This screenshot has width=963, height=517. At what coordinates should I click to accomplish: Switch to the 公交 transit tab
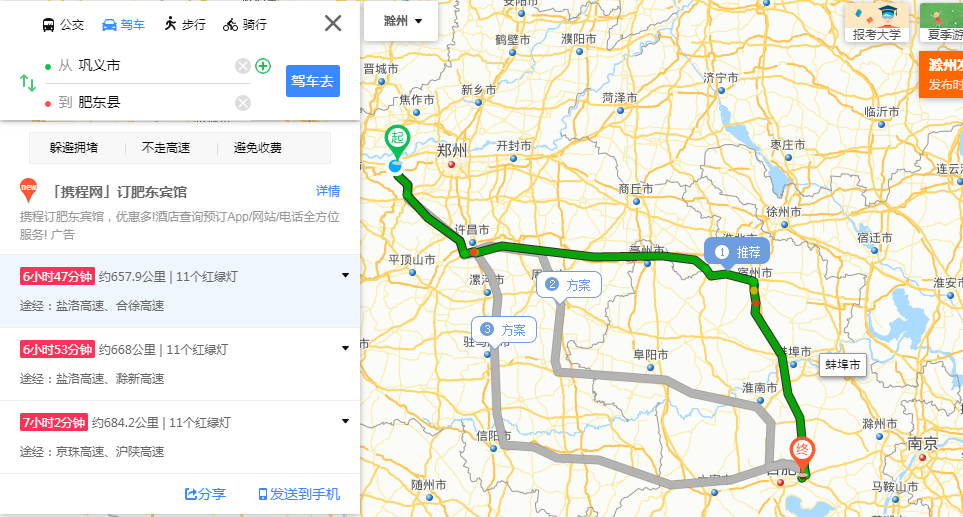[62, 24]
